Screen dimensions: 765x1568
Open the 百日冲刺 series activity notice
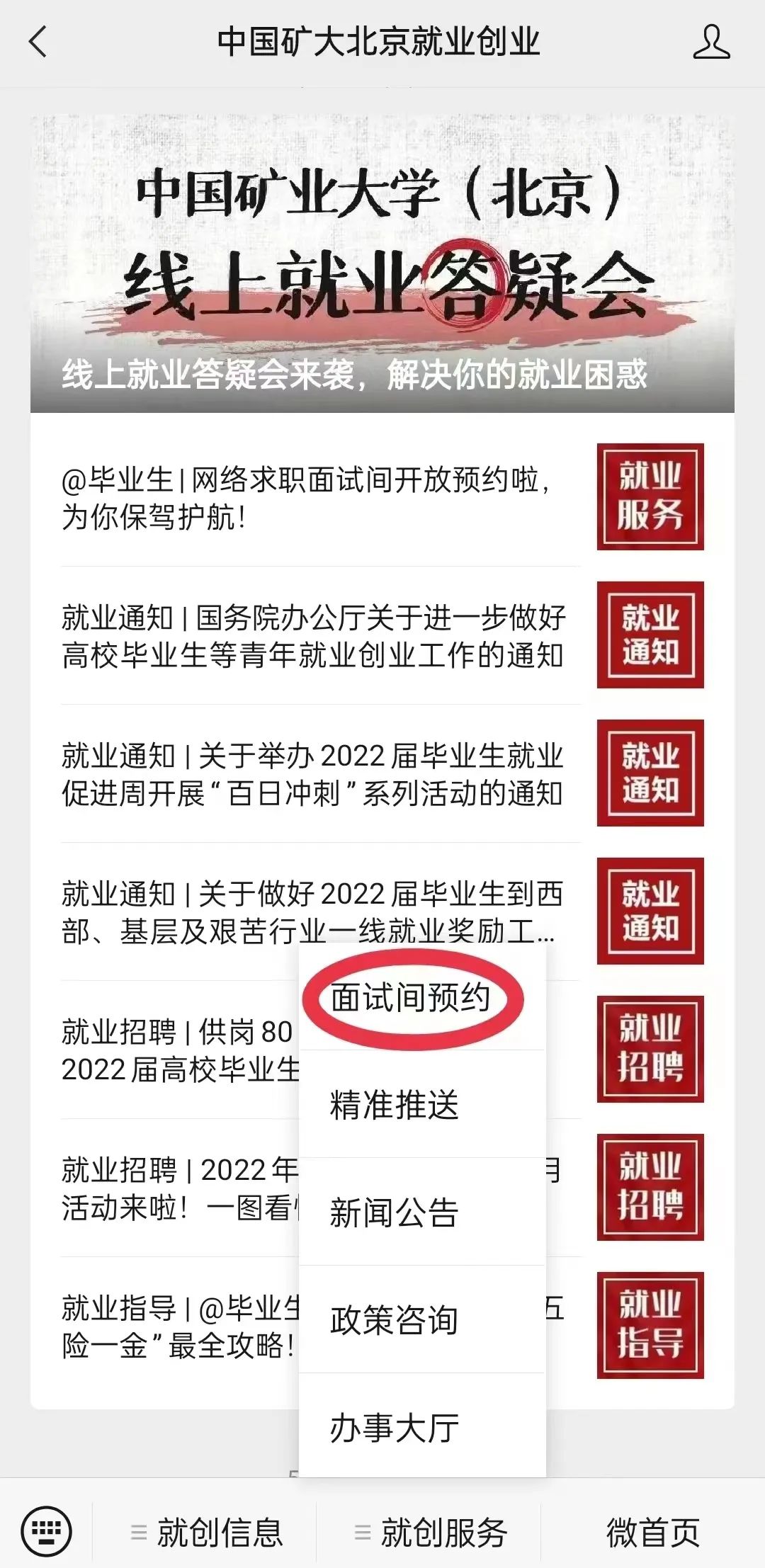[312, 774]
